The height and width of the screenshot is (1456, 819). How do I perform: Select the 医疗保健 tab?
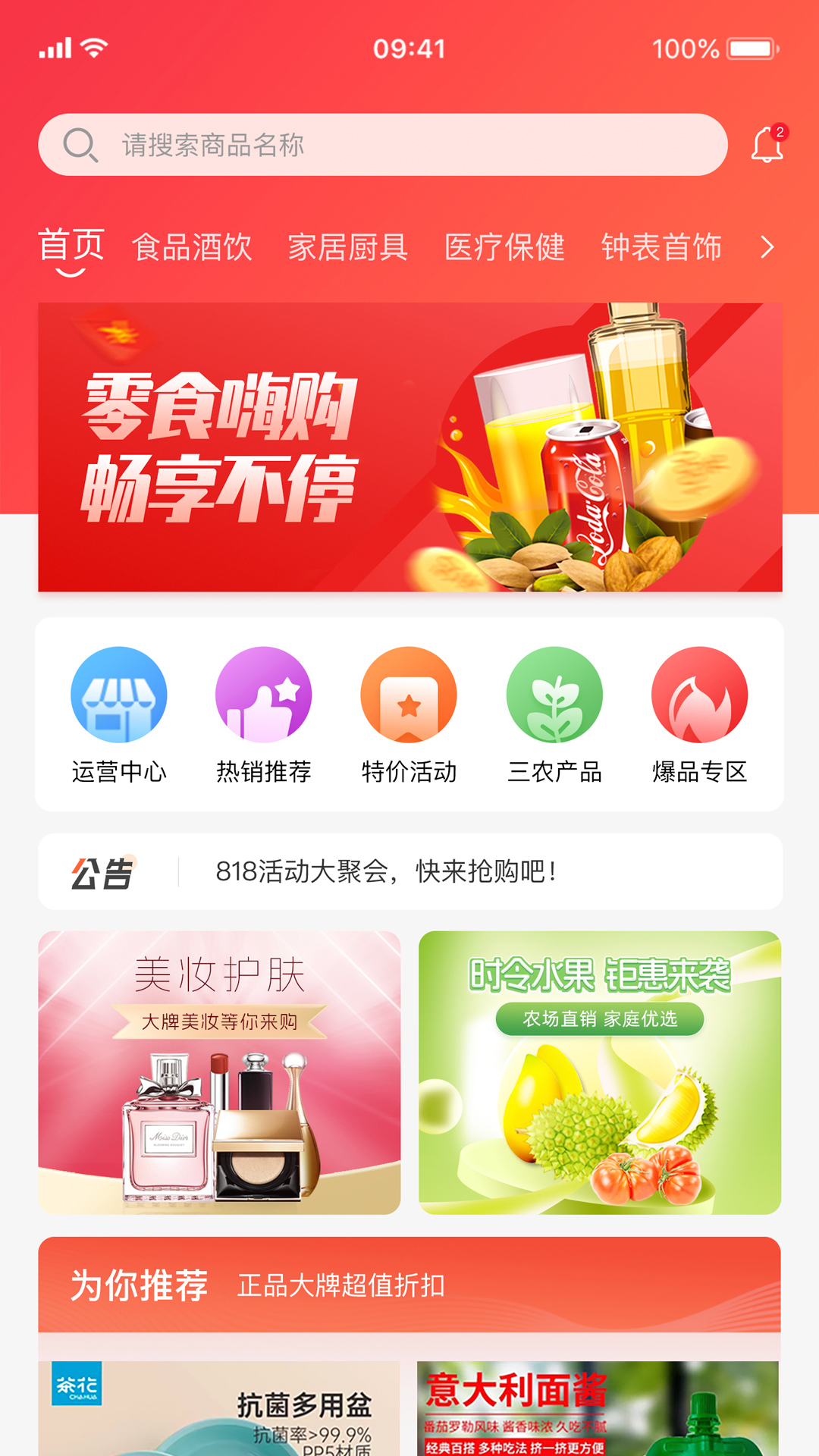[505, 247]
